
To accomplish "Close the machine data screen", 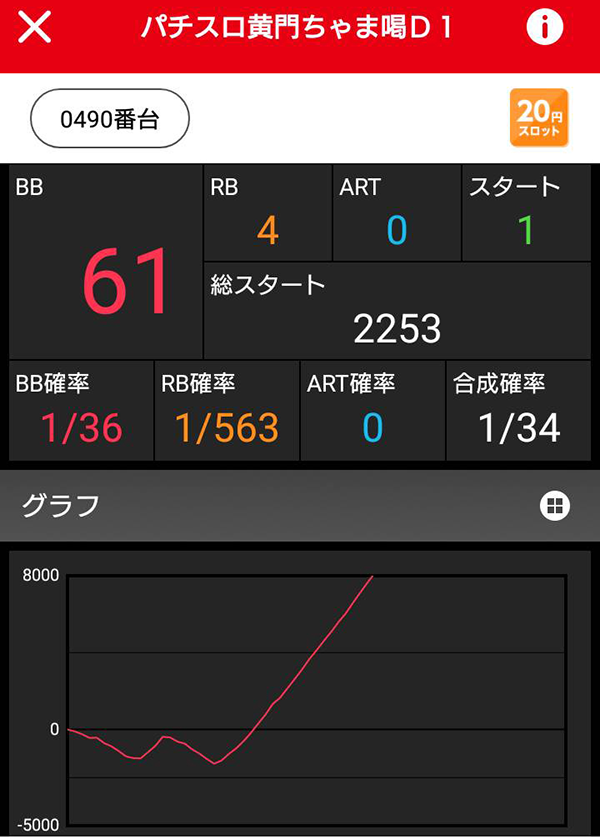I will click(x=35, y=28).
